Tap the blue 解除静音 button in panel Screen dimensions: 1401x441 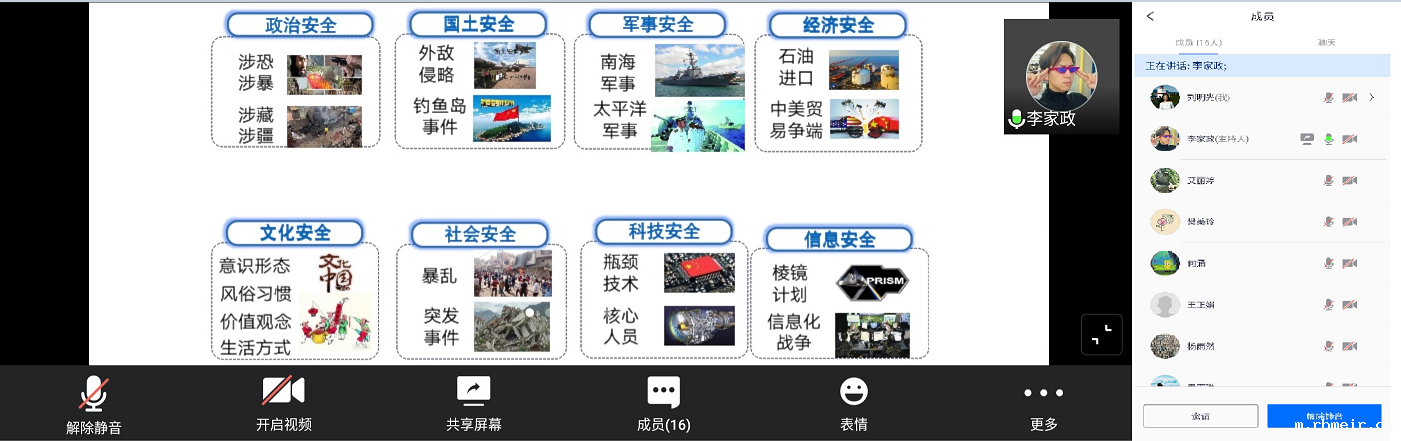tap(1324, 416)
